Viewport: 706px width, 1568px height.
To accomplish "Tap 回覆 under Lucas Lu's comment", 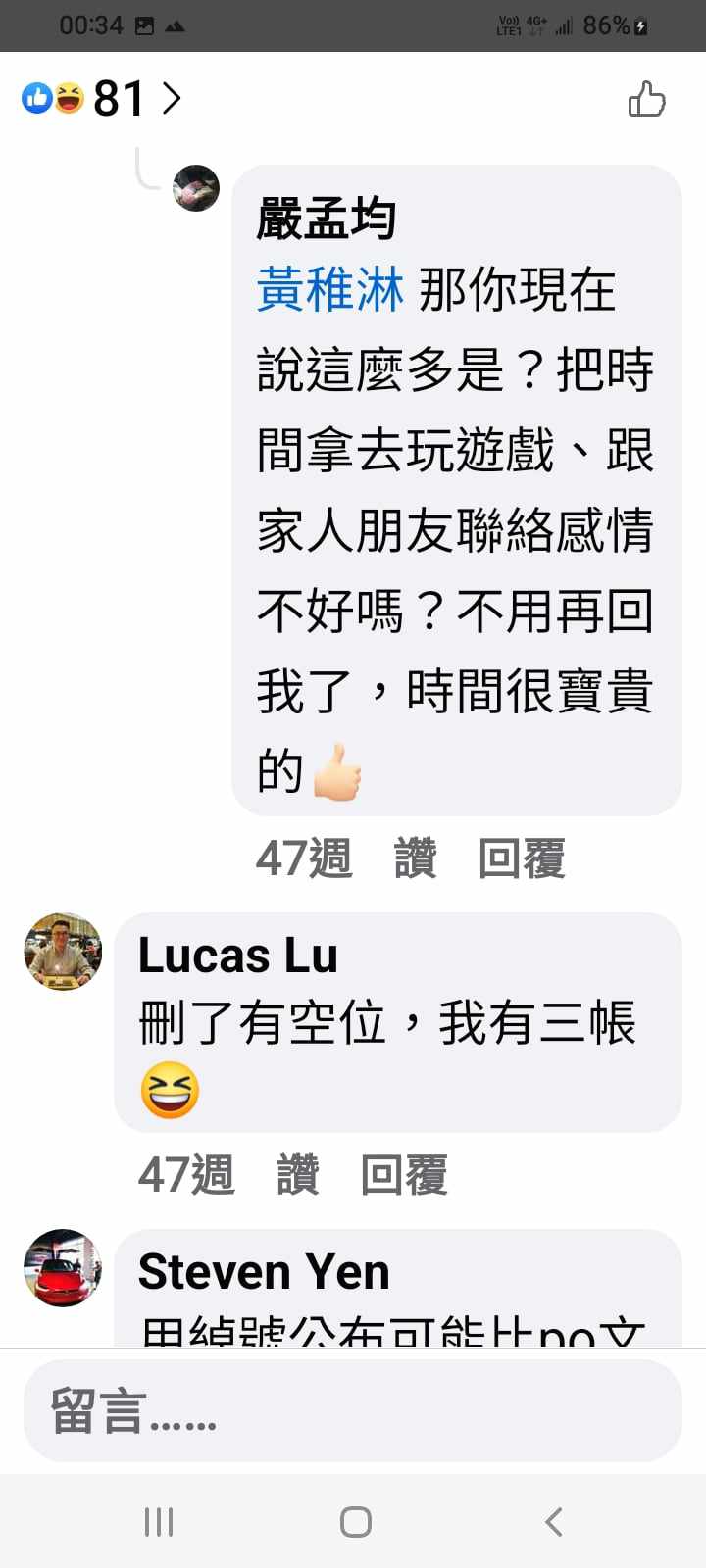I will (x=404, y=1174).
